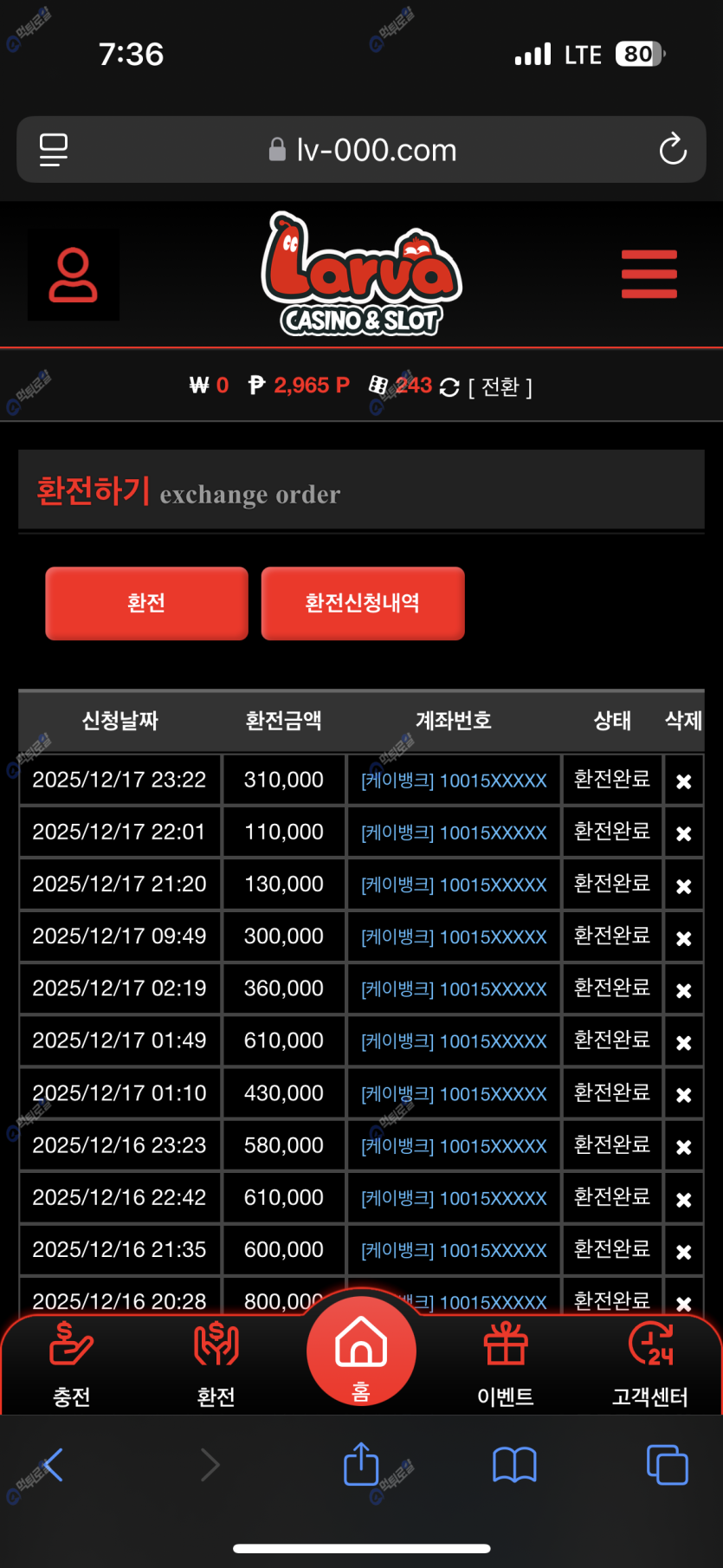Delete the 2025/12/17 09:49 row
Image resolution: width=723 pixels, height=1568 pixels.
tap(683, 938)
